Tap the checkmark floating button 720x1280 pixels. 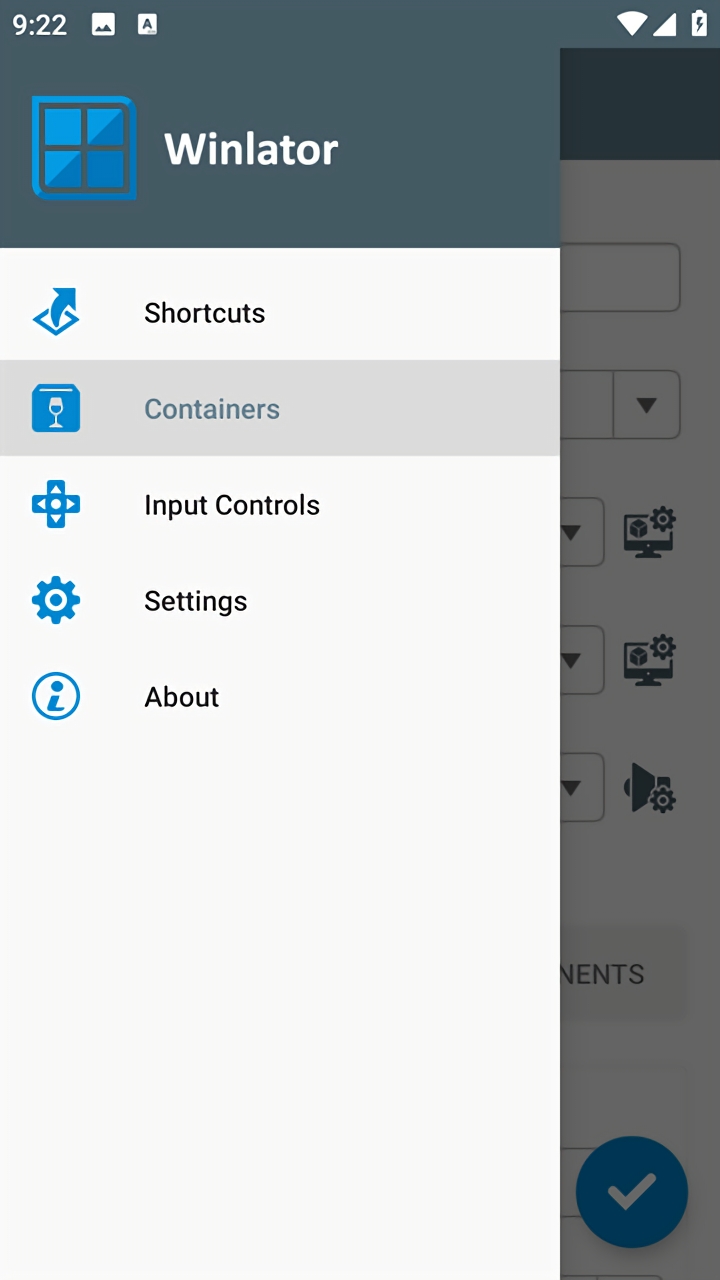[x=632, y=1192]
